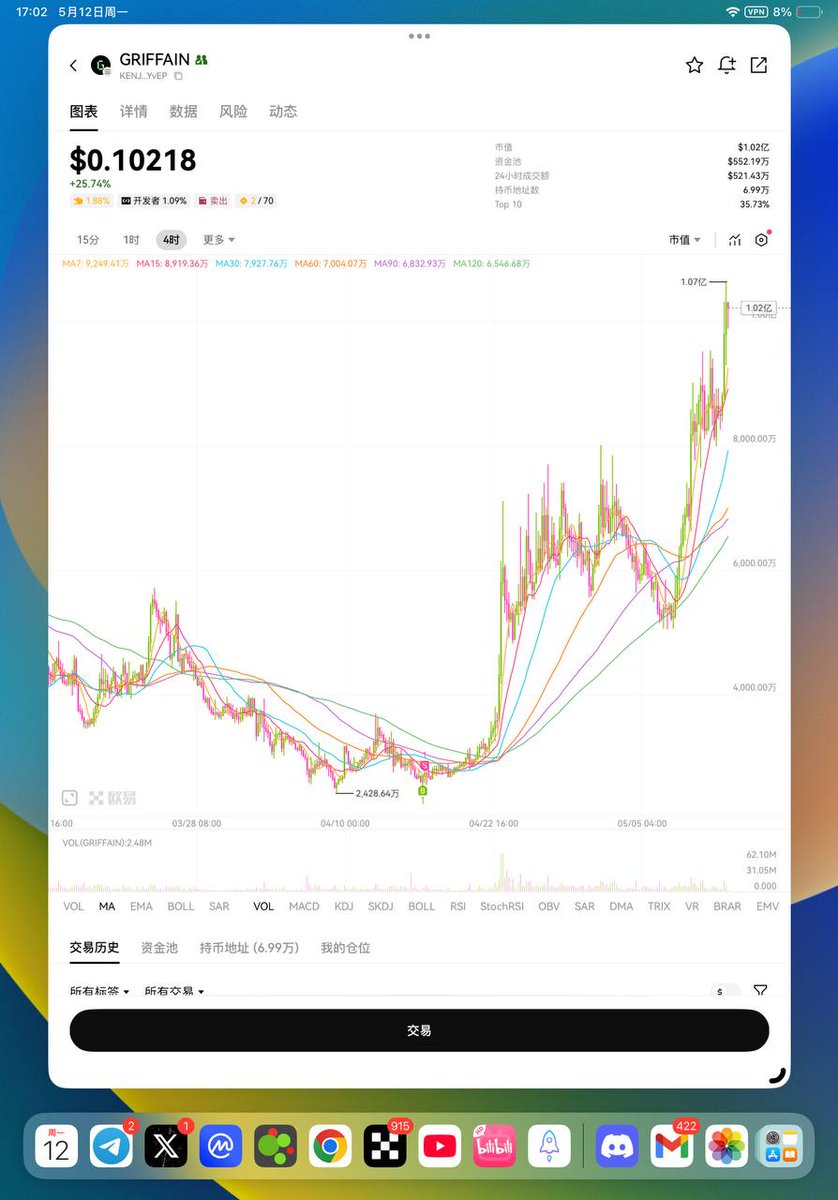The image size is (838, 1200).
Task: Set a price alert with the bell icon
Action: click(x=727, y=66)
